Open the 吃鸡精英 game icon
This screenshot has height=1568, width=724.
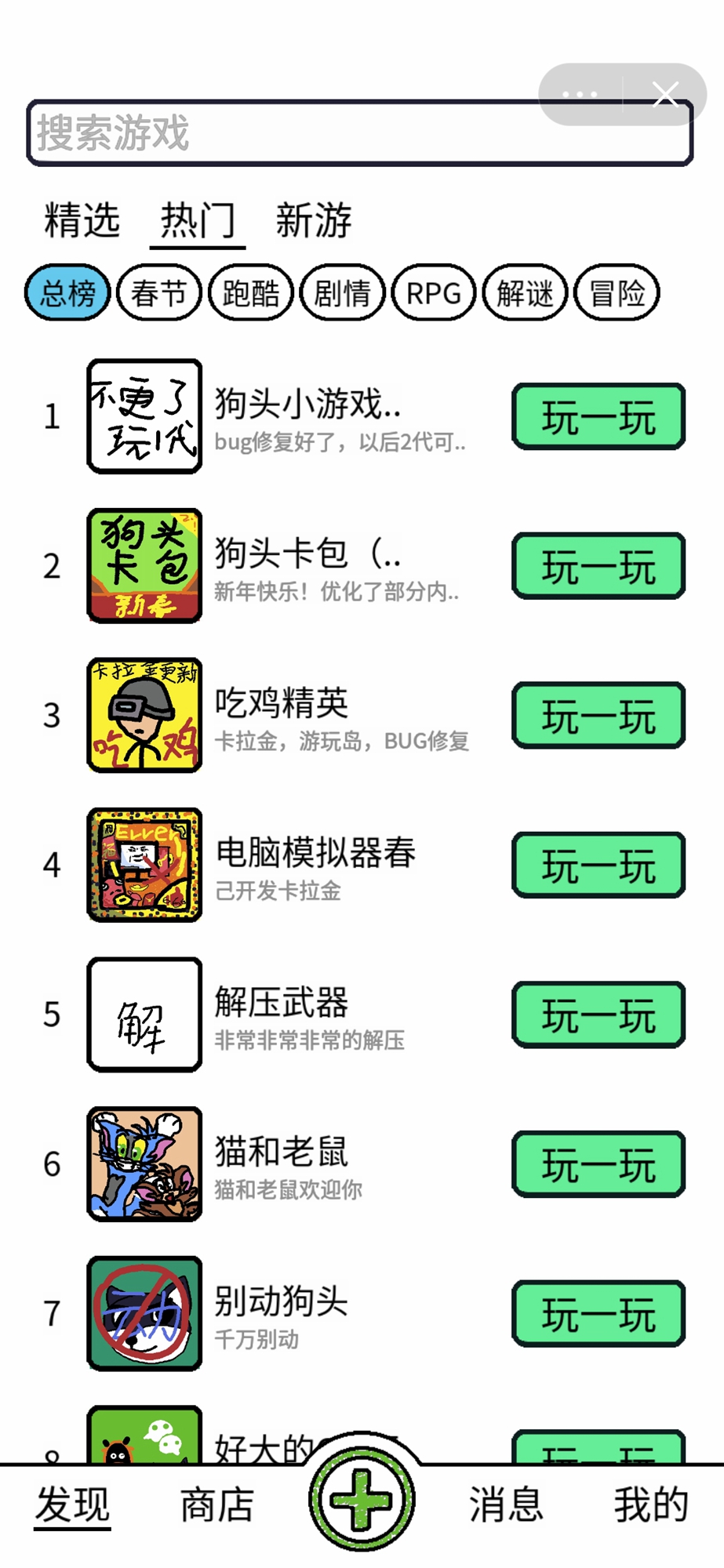[x=144, y=715]
